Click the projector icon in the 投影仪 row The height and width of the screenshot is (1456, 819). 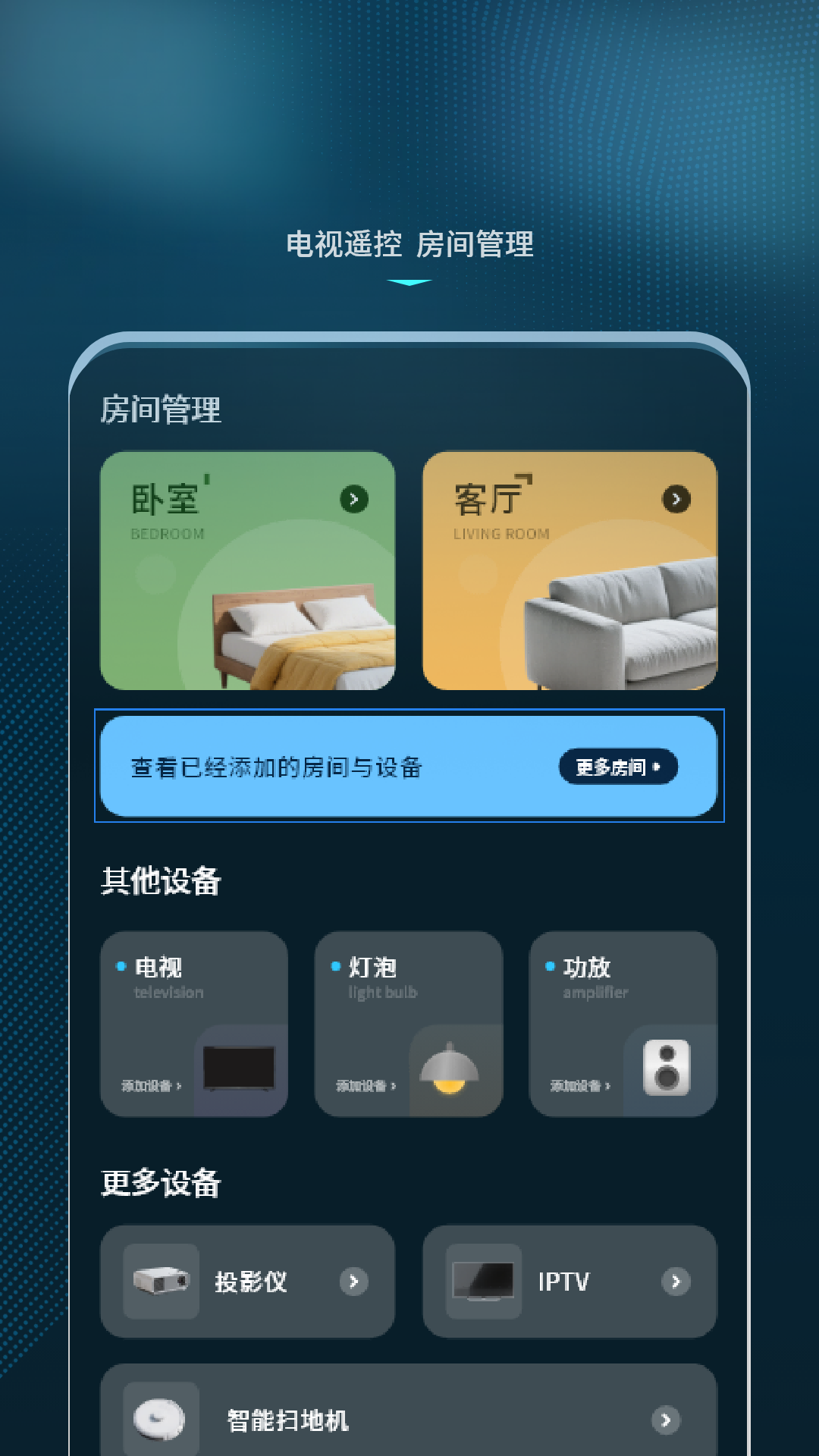159,1280
